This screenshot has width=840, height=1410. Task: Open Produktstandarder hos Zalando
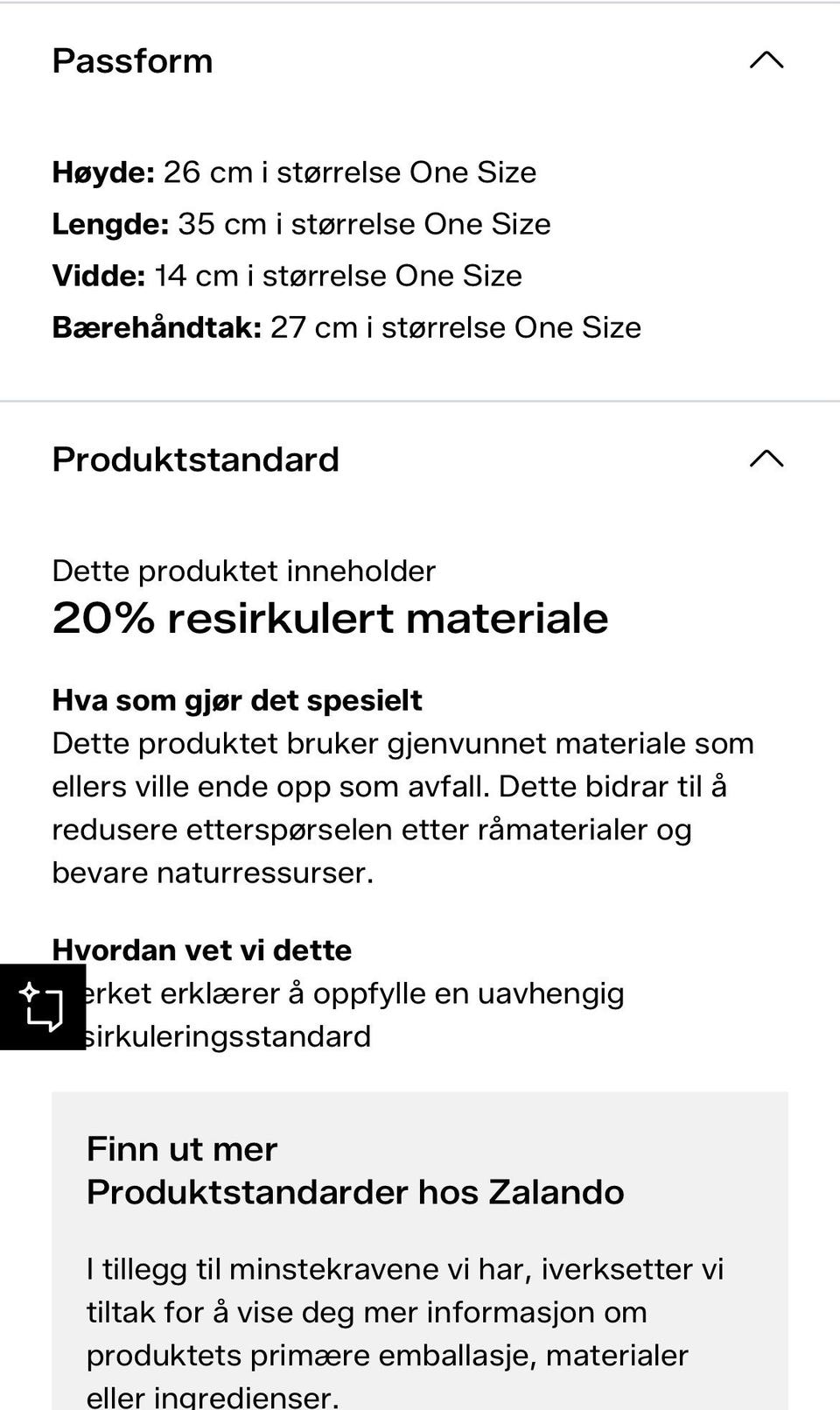(x=353, y=1191)
